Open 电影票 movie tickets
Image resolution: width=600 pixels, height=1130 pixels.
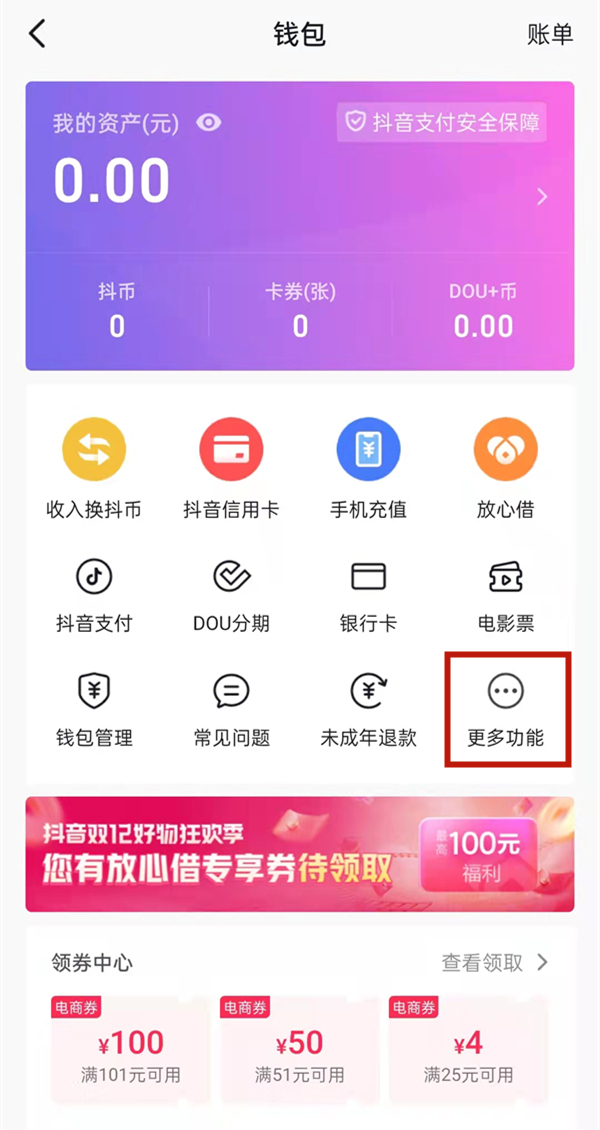pos(505,595)
